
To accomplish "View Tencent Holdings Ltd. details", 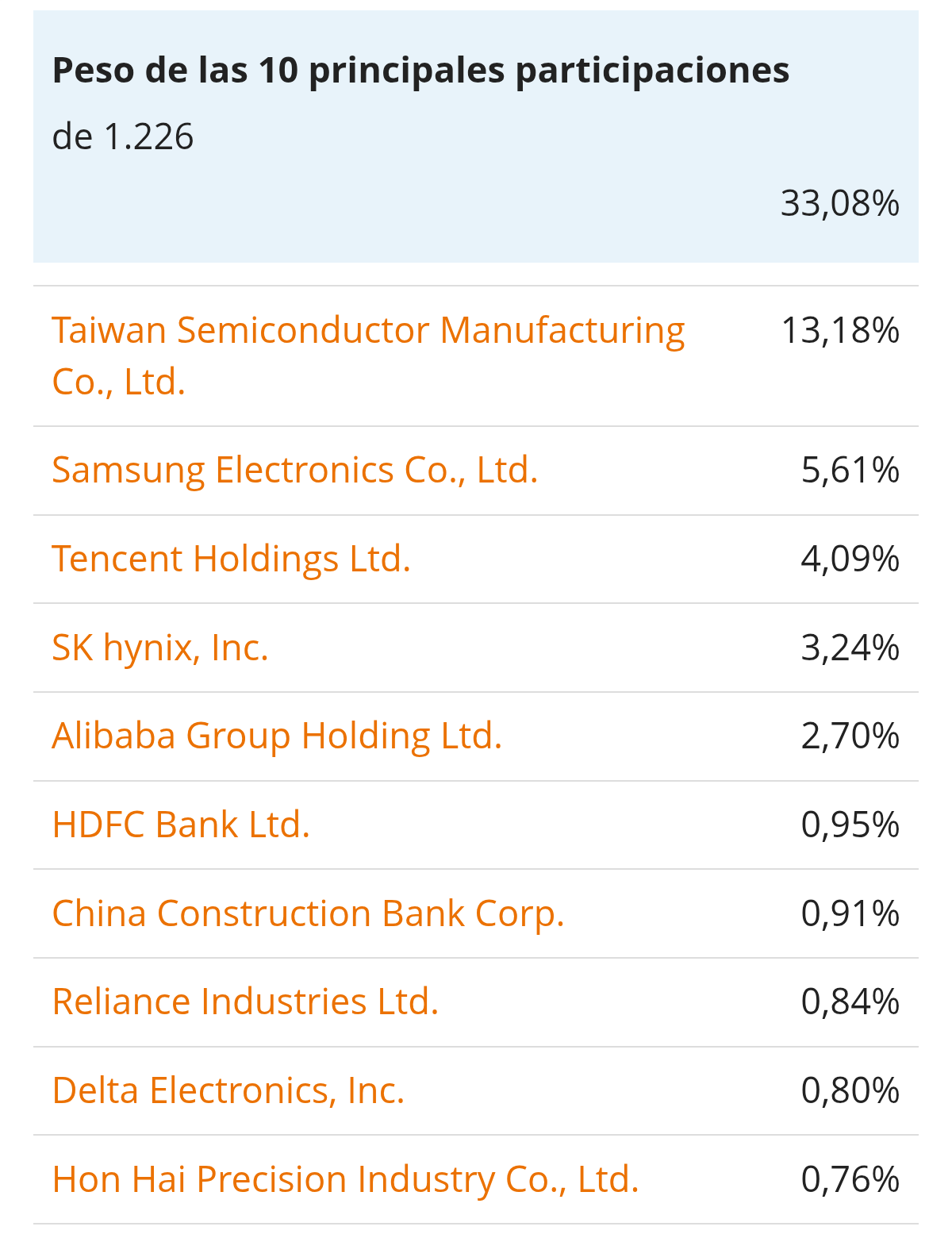I will 231,559.
